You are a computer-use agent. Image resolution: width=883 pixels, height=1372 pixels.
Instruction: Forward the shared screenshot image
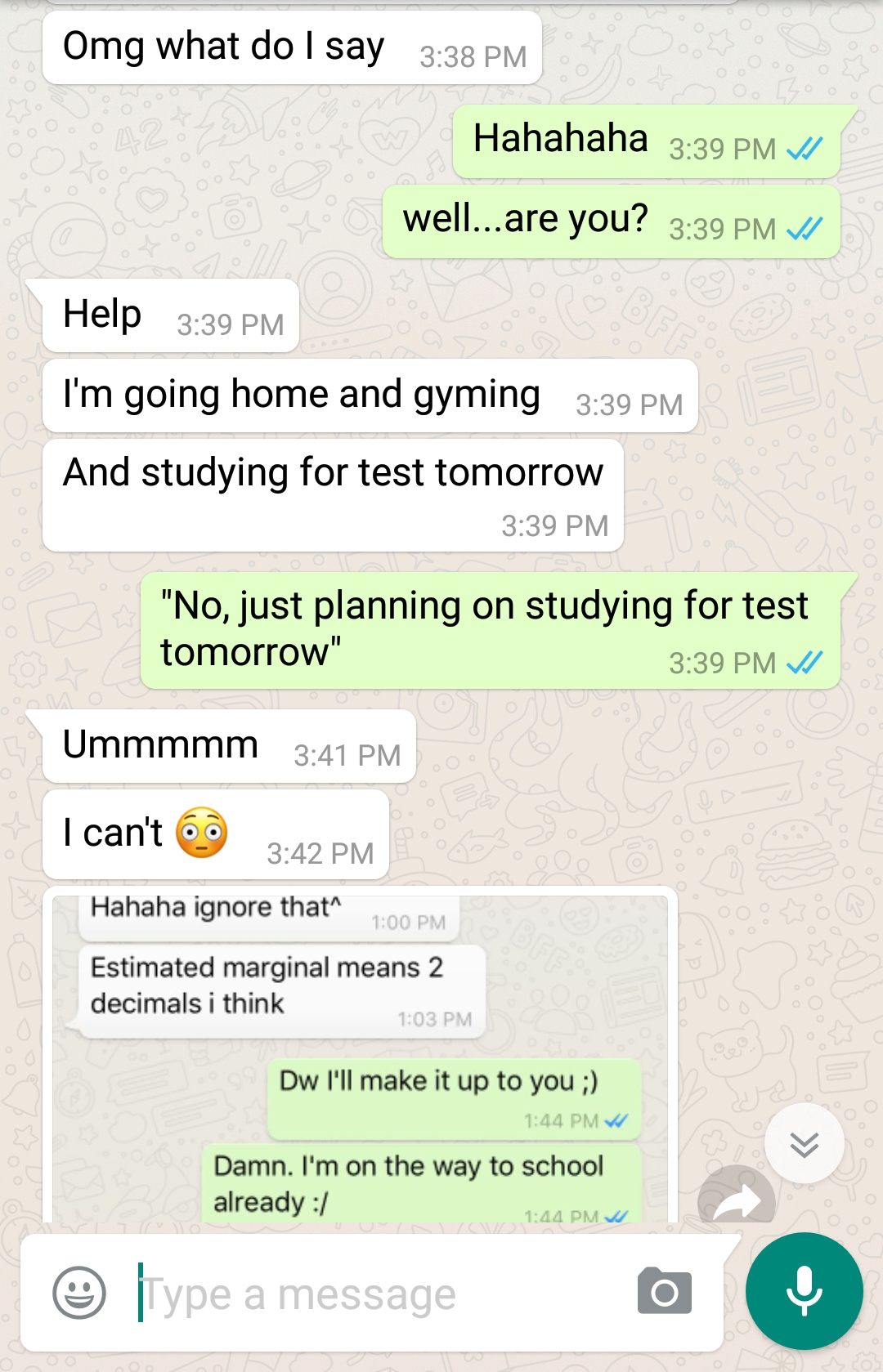click(736, 1200)
